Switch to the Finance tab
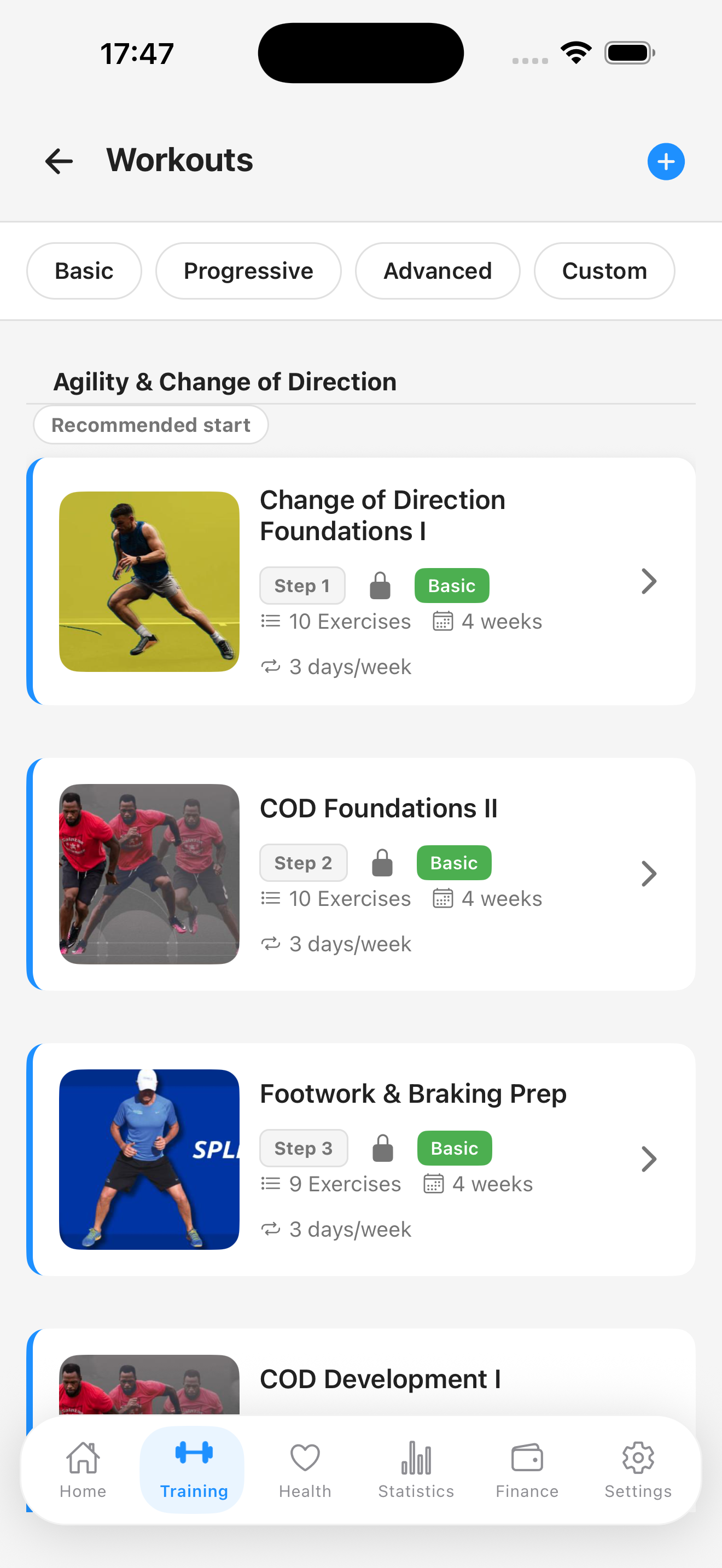 [527, 1470]
